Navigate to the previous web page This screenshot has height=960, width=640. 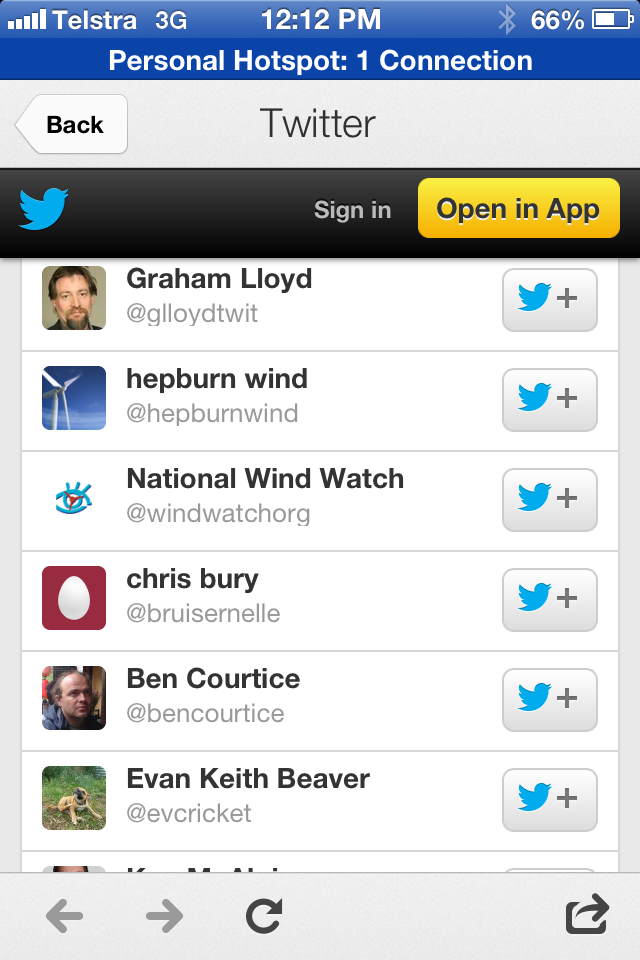(x=65, y=916)
